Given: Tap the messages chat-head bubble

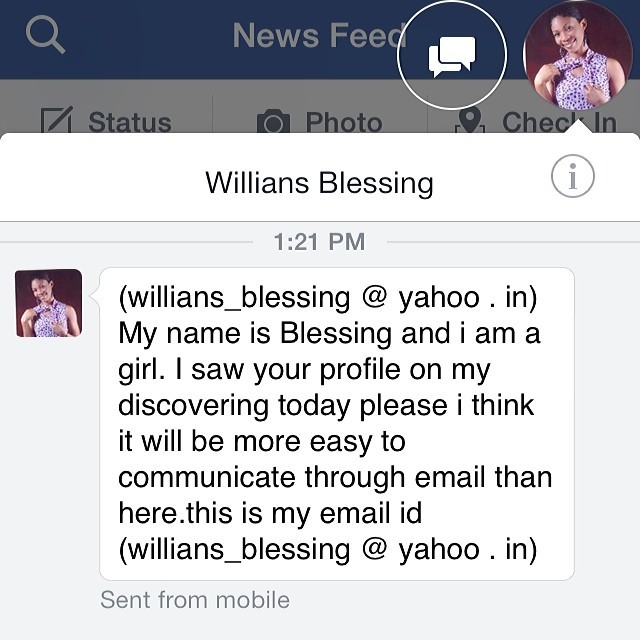Looking at the screenshot, I should 452,56.
